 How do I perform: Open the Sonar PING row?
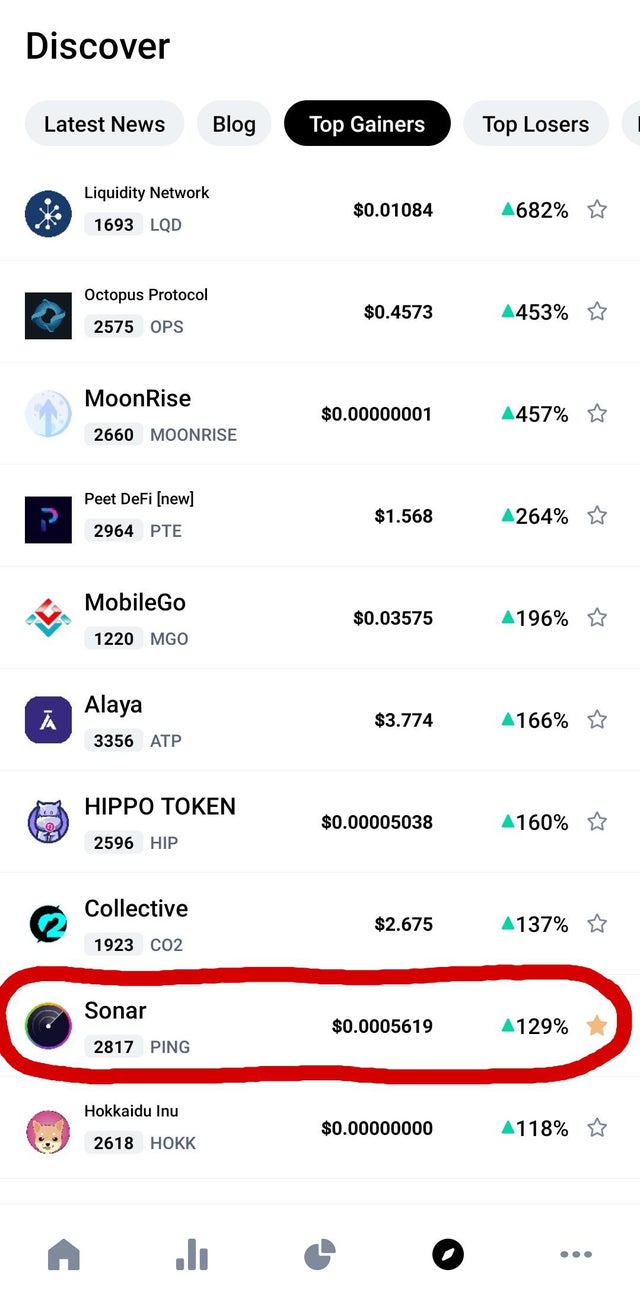250,1026
